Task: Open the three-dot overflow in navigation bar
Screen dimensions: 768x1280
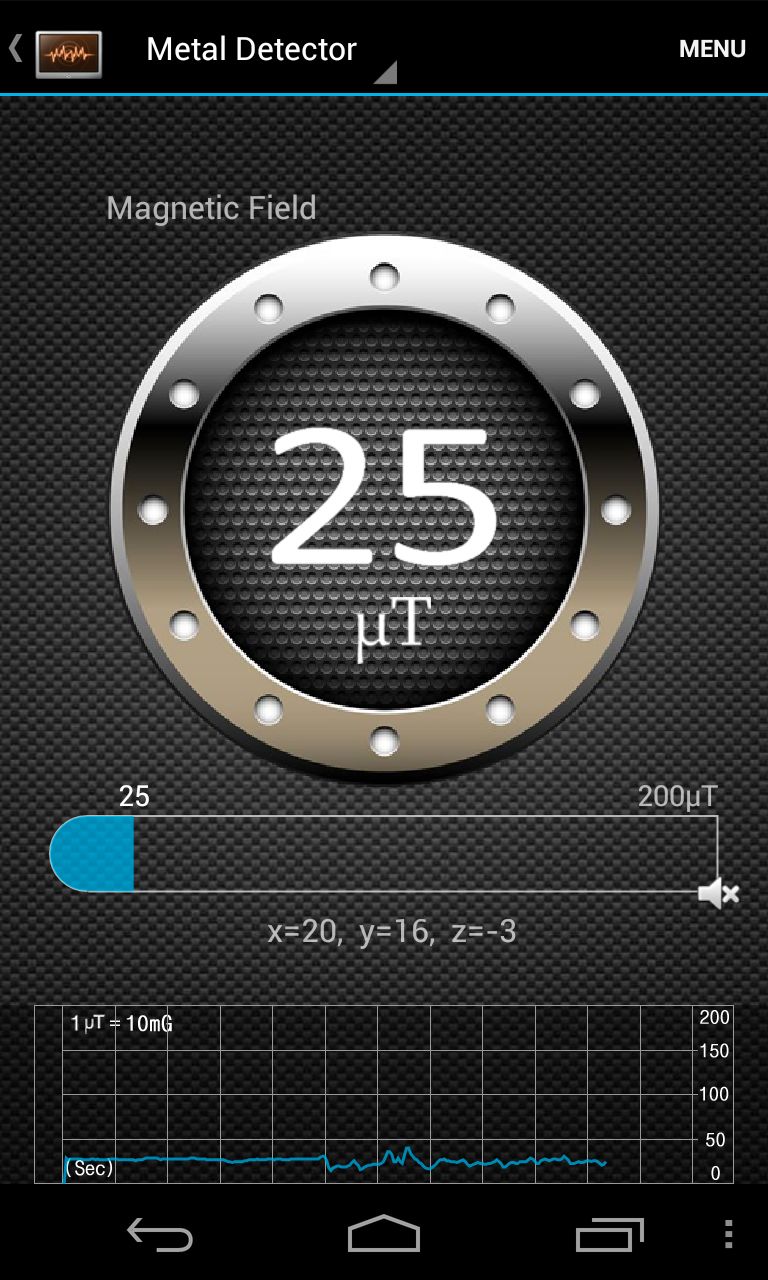Action: (x=728, y=1235)
